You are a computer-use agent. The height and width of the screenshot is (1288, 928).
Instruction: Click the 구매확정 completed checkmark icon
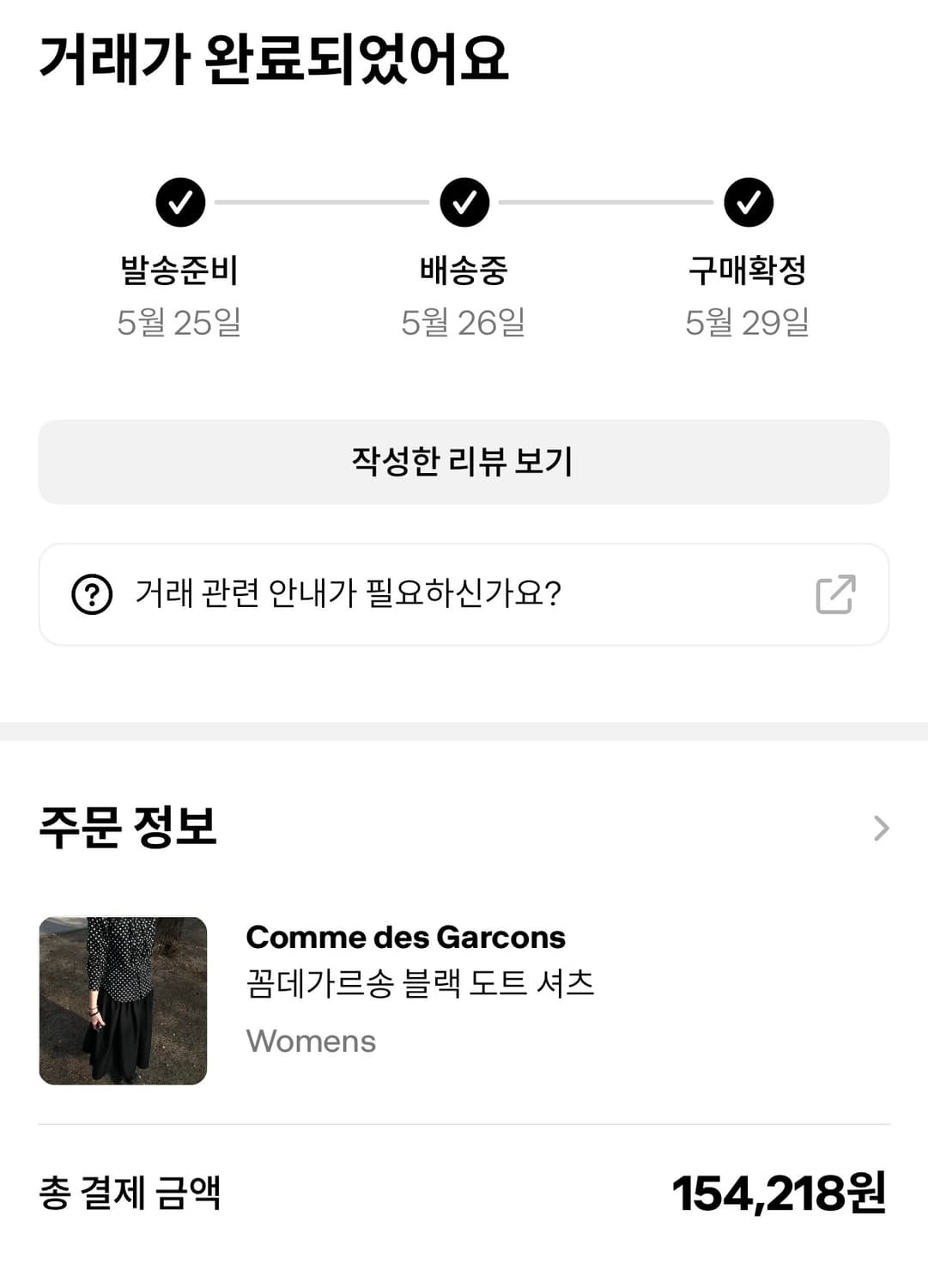pos(748,204)
